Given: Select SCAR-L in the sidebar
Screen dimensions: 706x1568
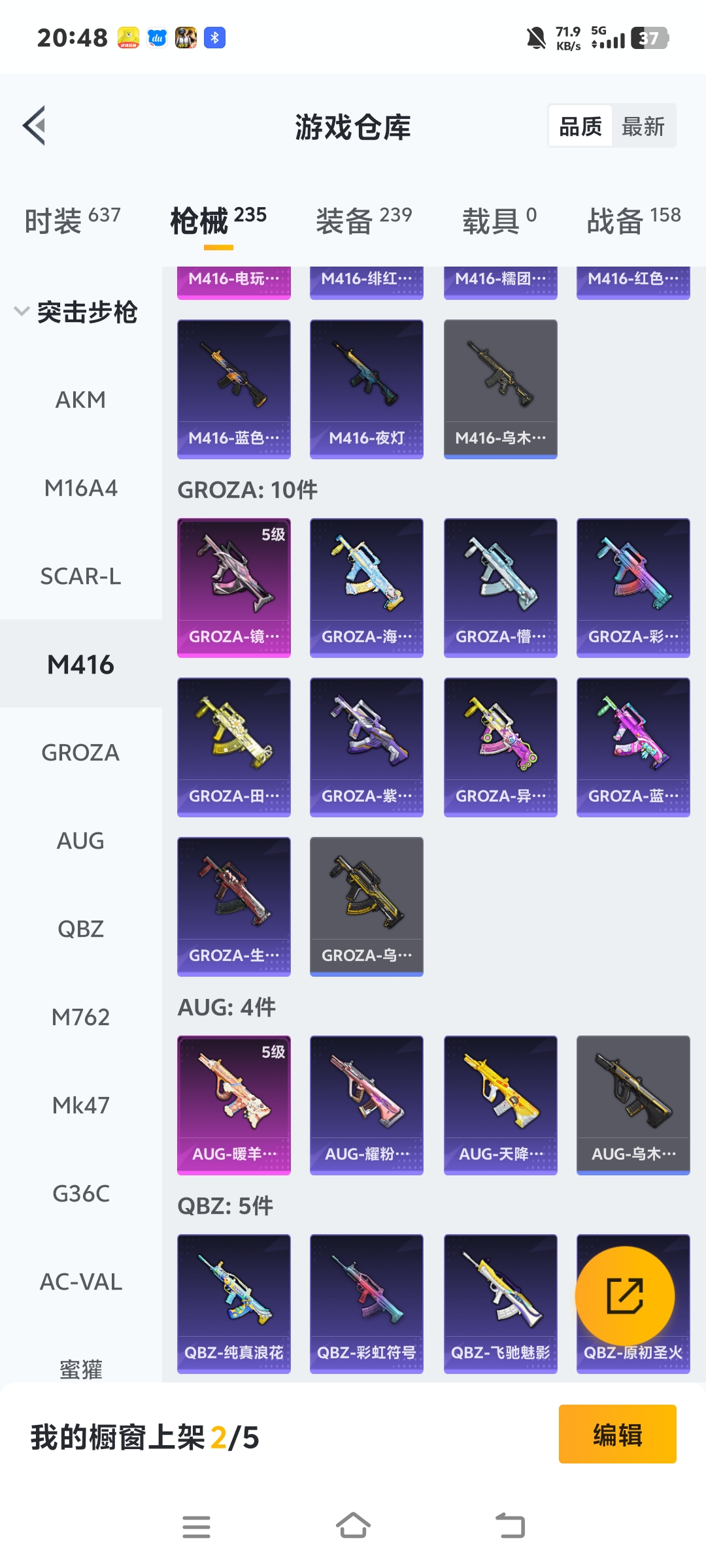Looking at the screenshot, I should (80, 576).
